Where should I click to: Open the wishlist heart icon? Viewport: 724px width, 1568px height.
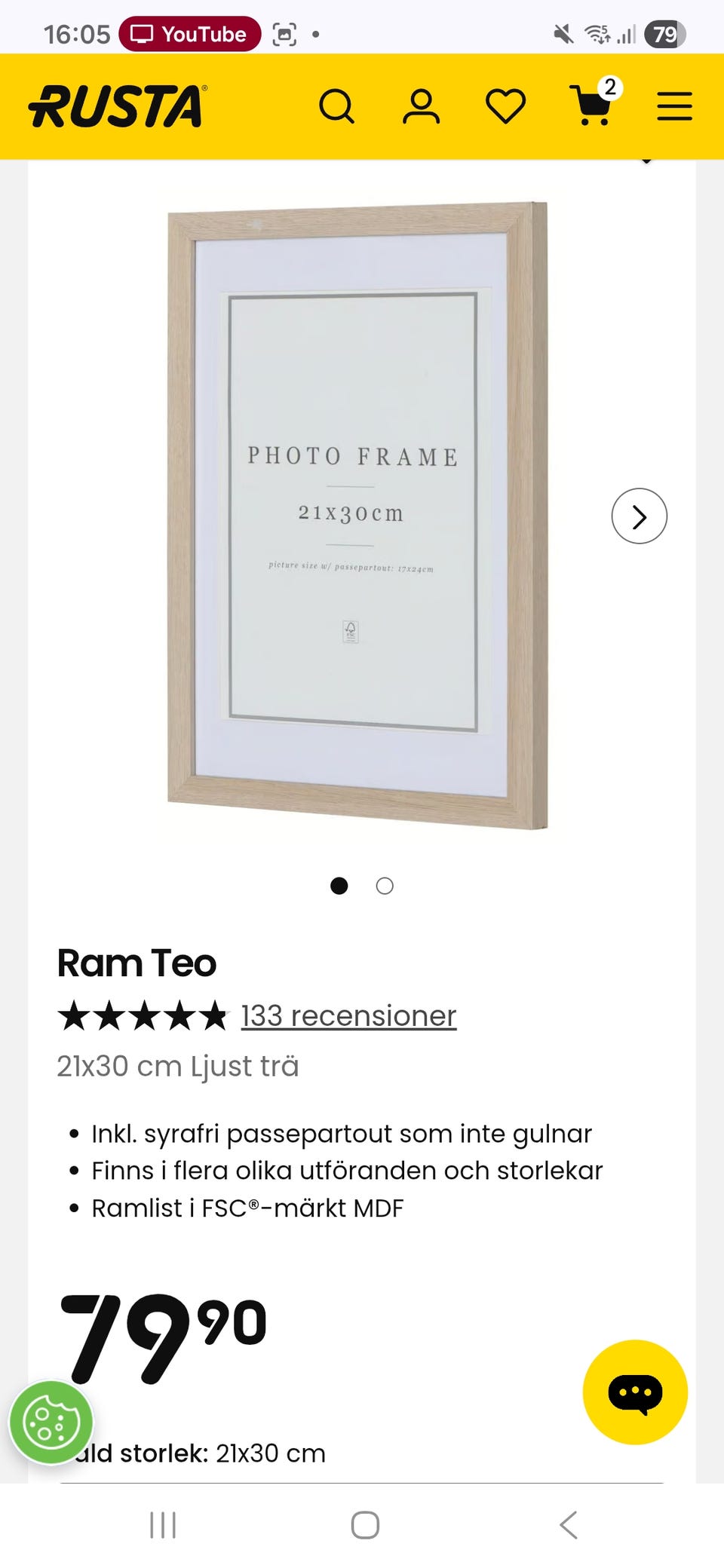505,106
